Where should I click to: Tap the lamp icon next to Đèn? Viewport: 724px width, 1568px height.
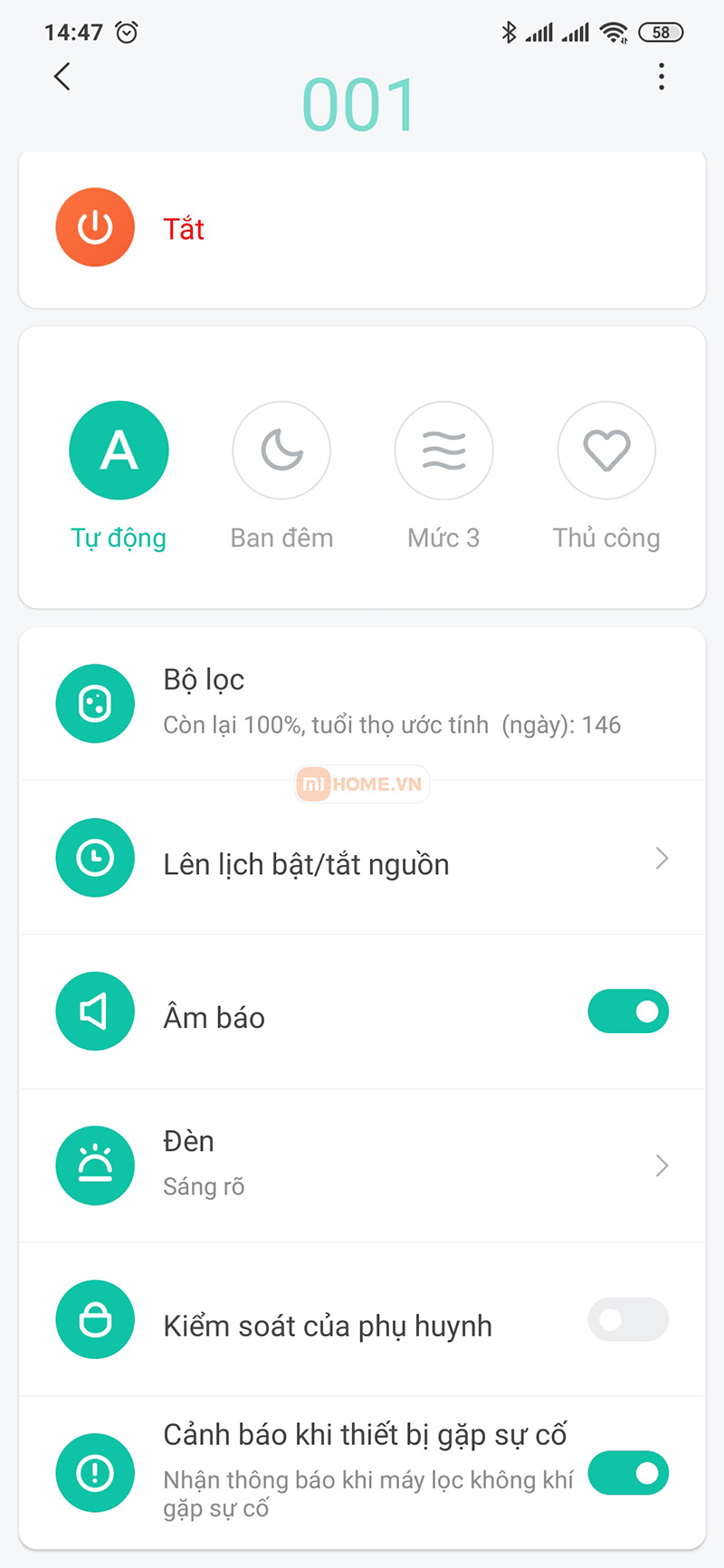pyautogui.click(x=95, y=1165)
